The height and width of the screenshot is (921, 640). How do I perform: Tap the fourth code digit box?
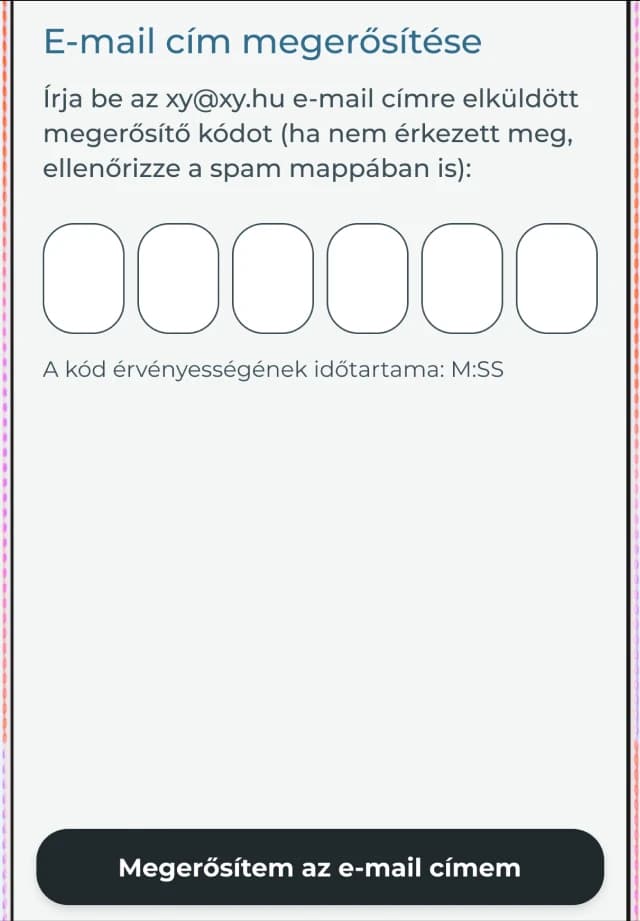coord(368,278)
